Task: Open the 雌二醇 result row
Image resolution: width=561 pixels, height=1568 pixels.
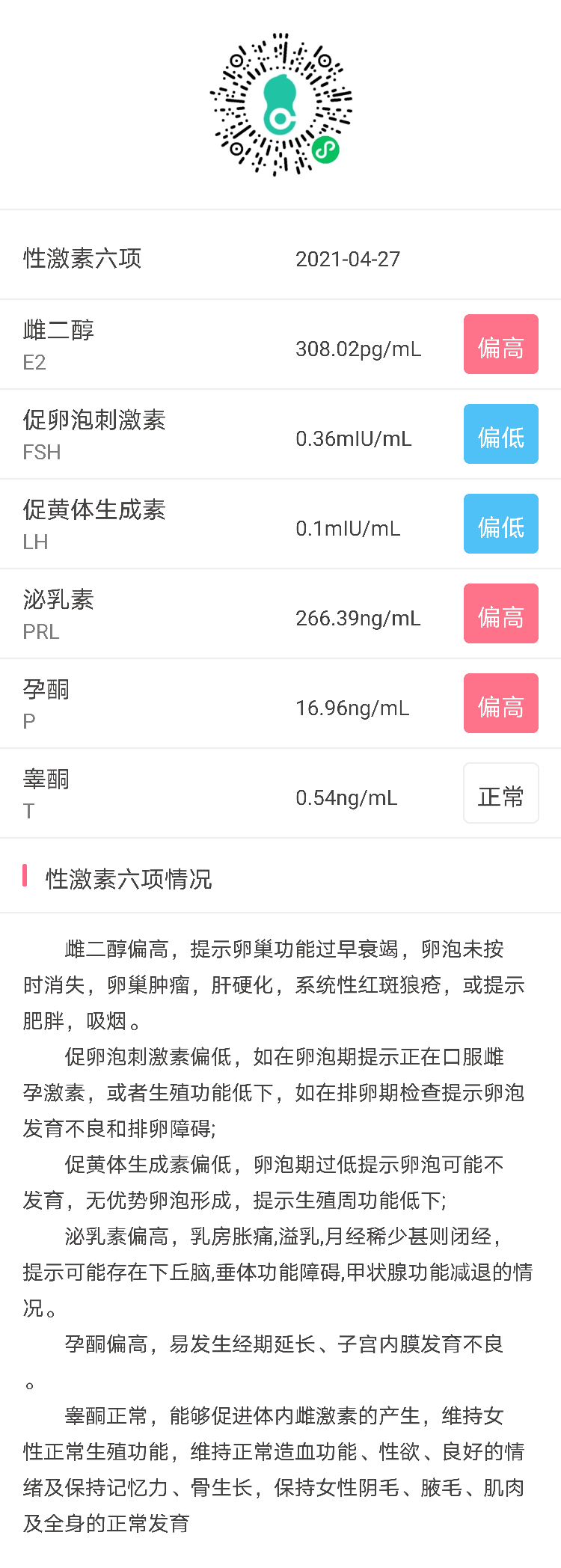Action: tap(224, 344)
